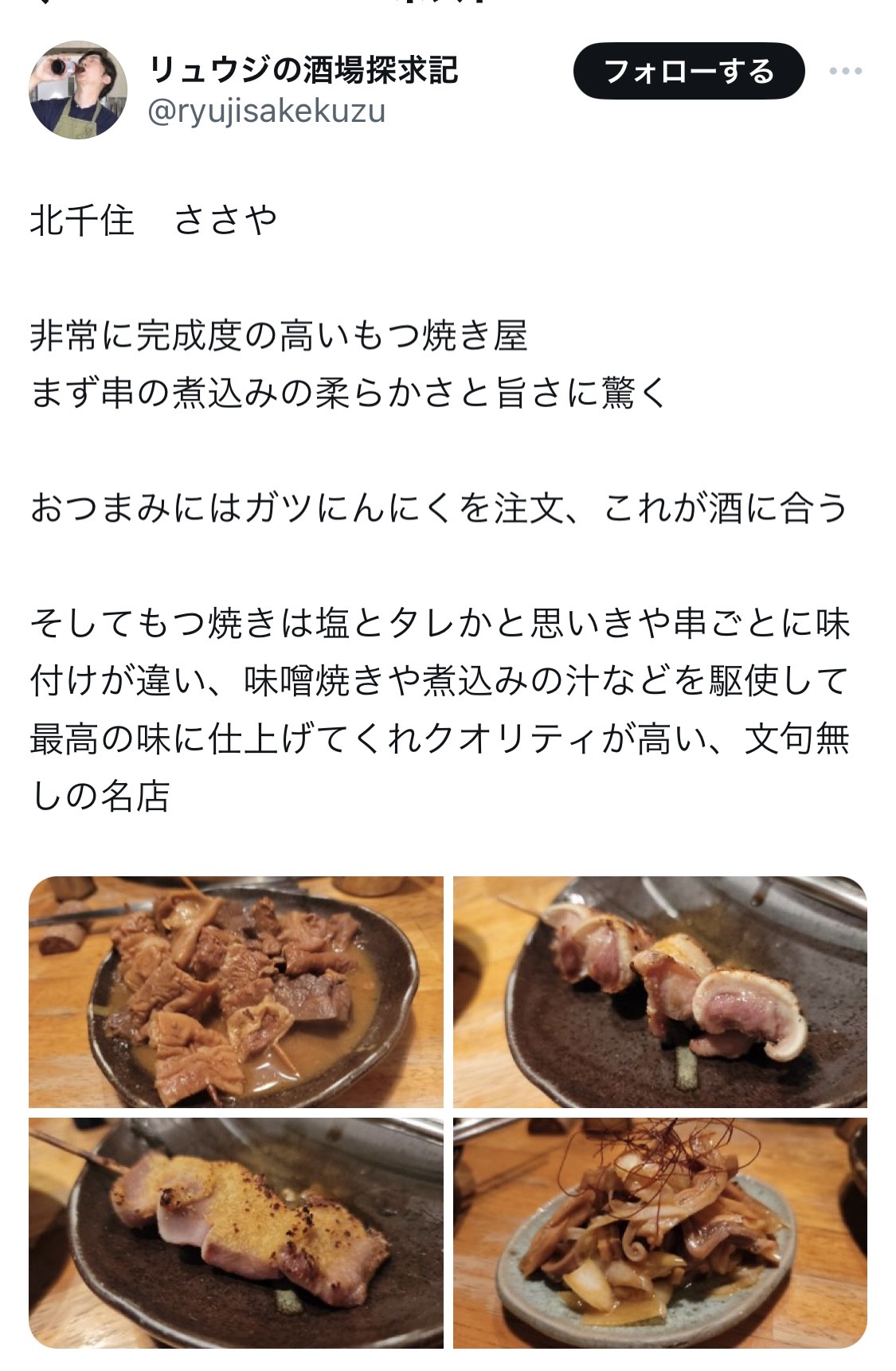896x1371 pixels.
Task: View the stewed motsu bowl photo
Action: click(236, 992)
